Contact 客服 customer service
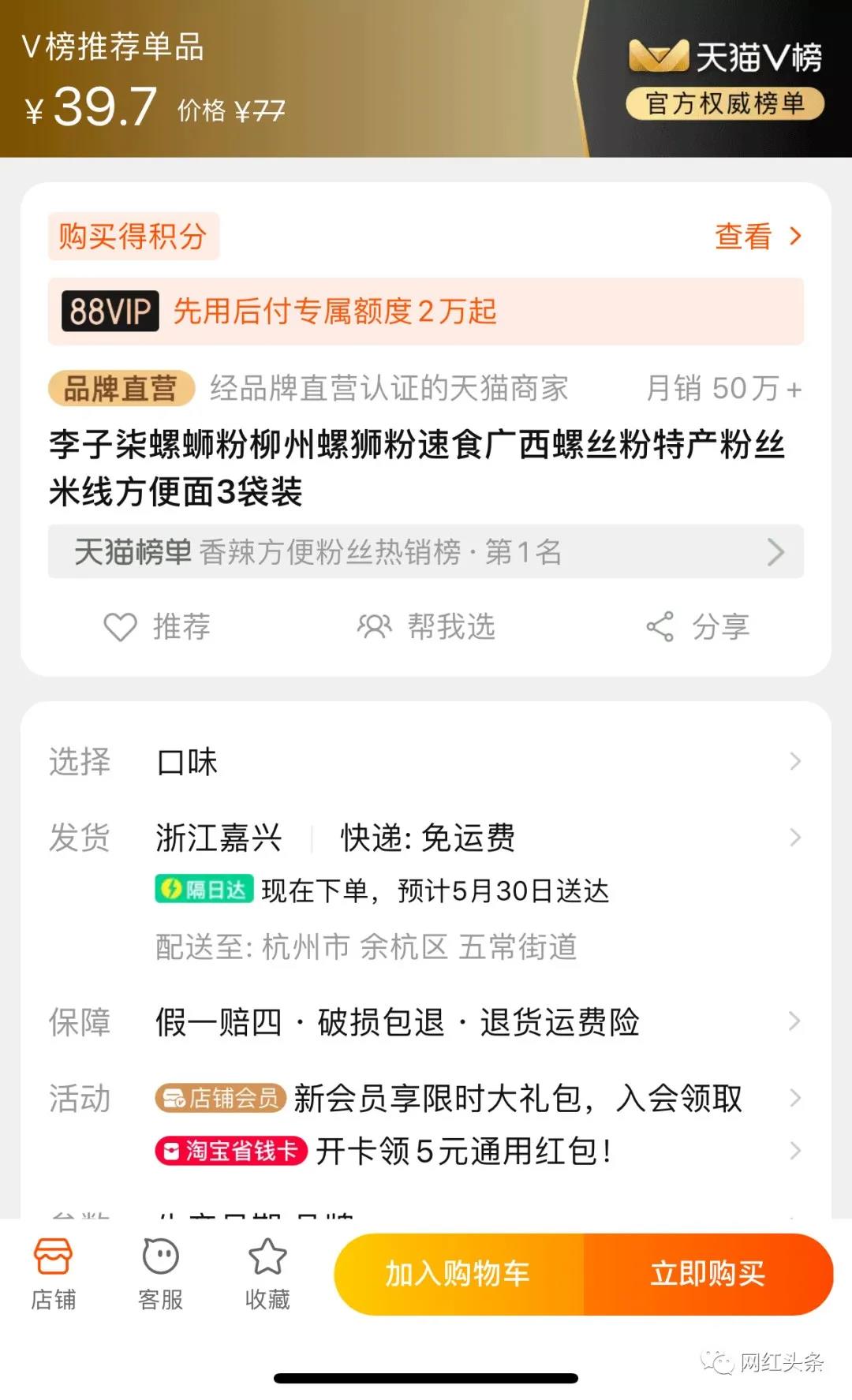This screenshot has height=1400, width=852. (160, 1273)
